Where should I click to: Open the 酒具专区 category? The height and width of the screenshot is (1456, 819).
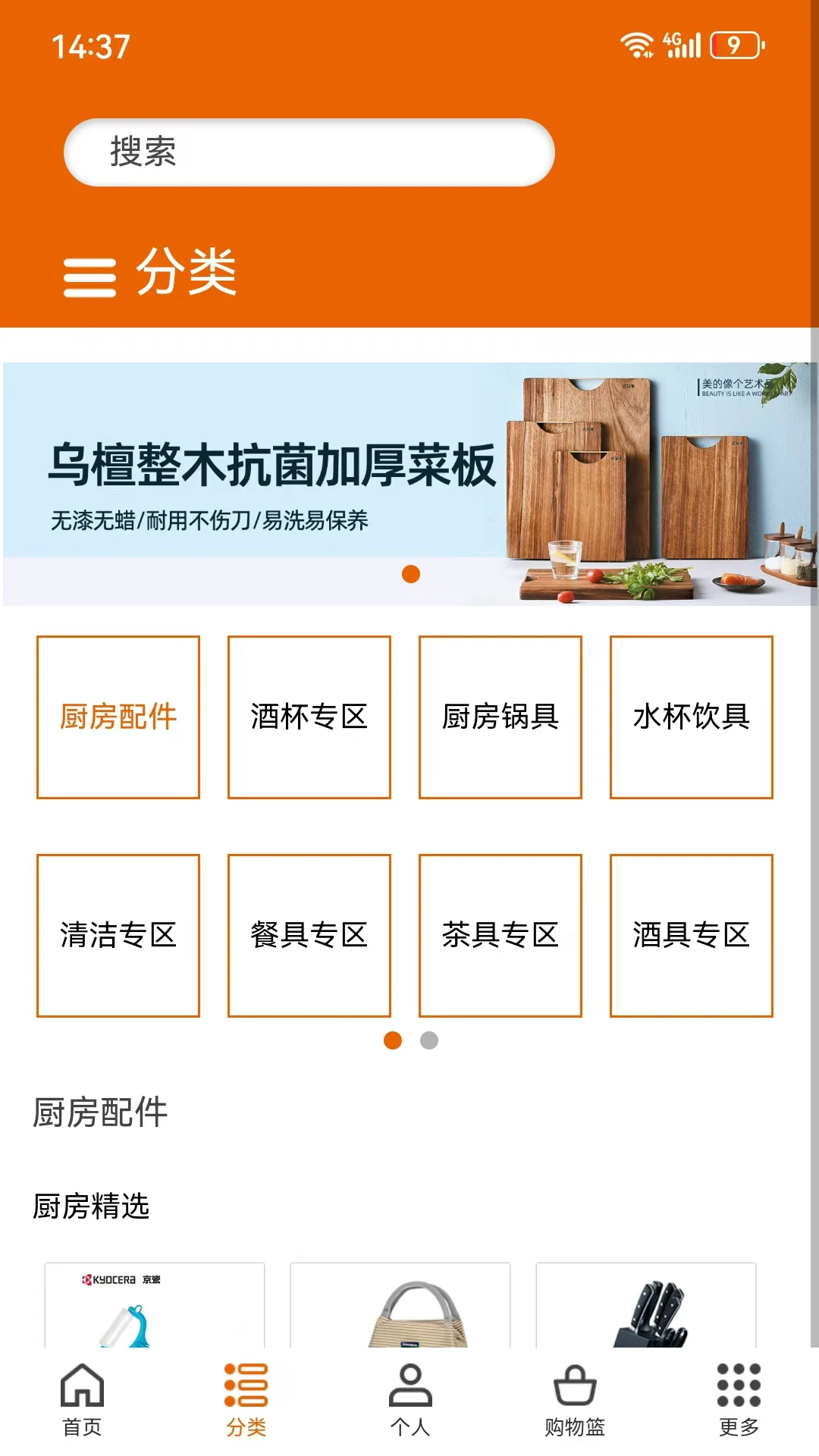(692, 935)
